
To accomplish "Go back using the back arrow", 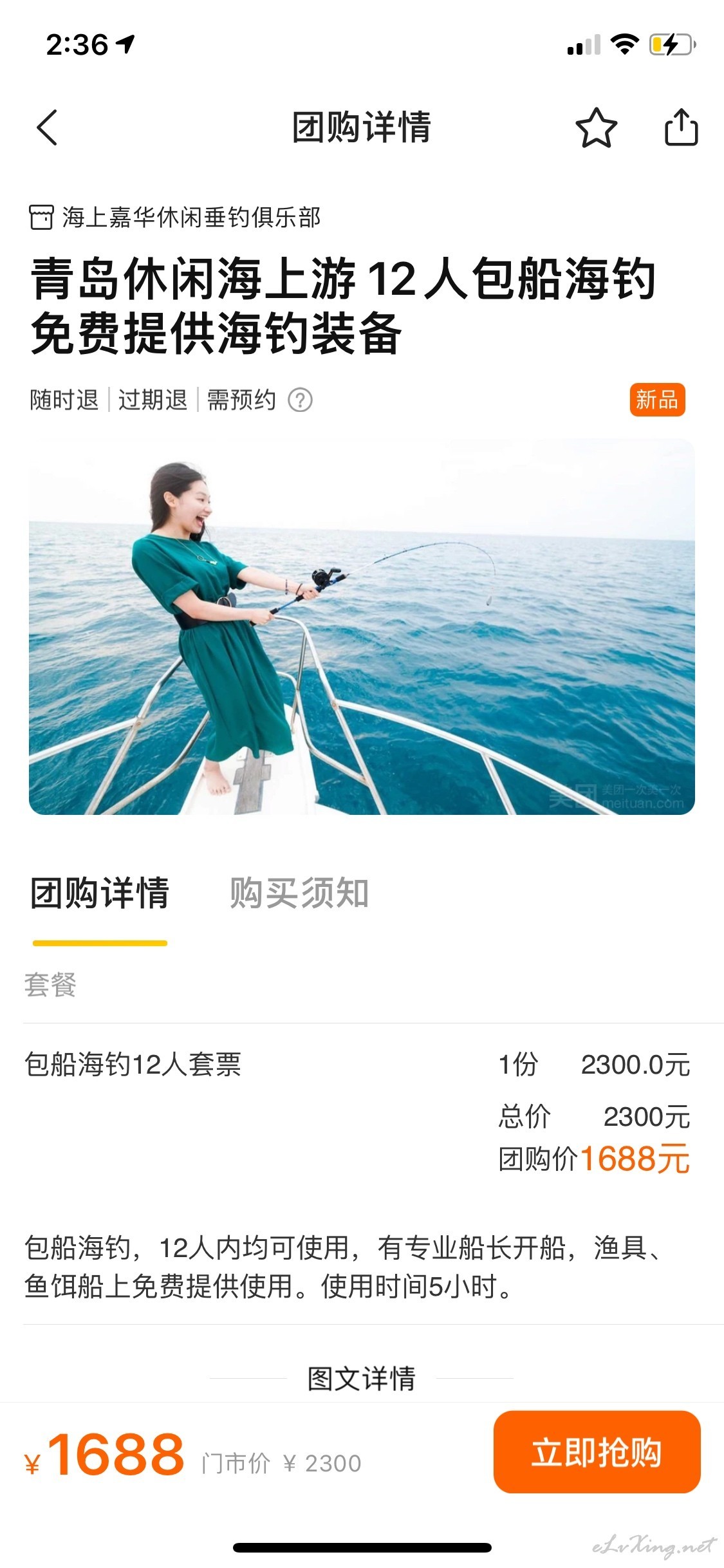I will coord(47,127).
